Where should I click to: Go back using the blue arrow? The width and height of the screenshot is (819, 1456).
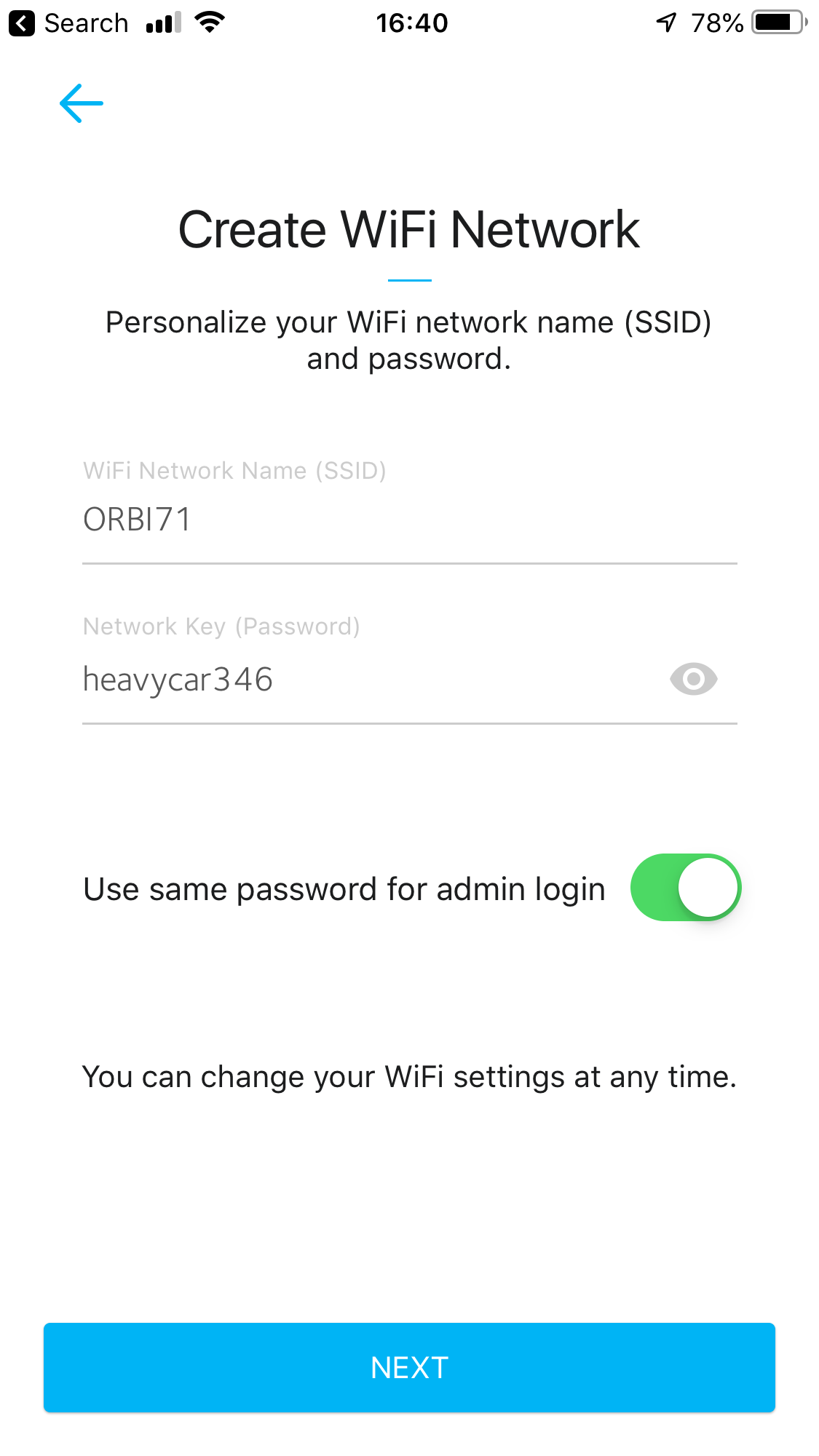point(81,103)
